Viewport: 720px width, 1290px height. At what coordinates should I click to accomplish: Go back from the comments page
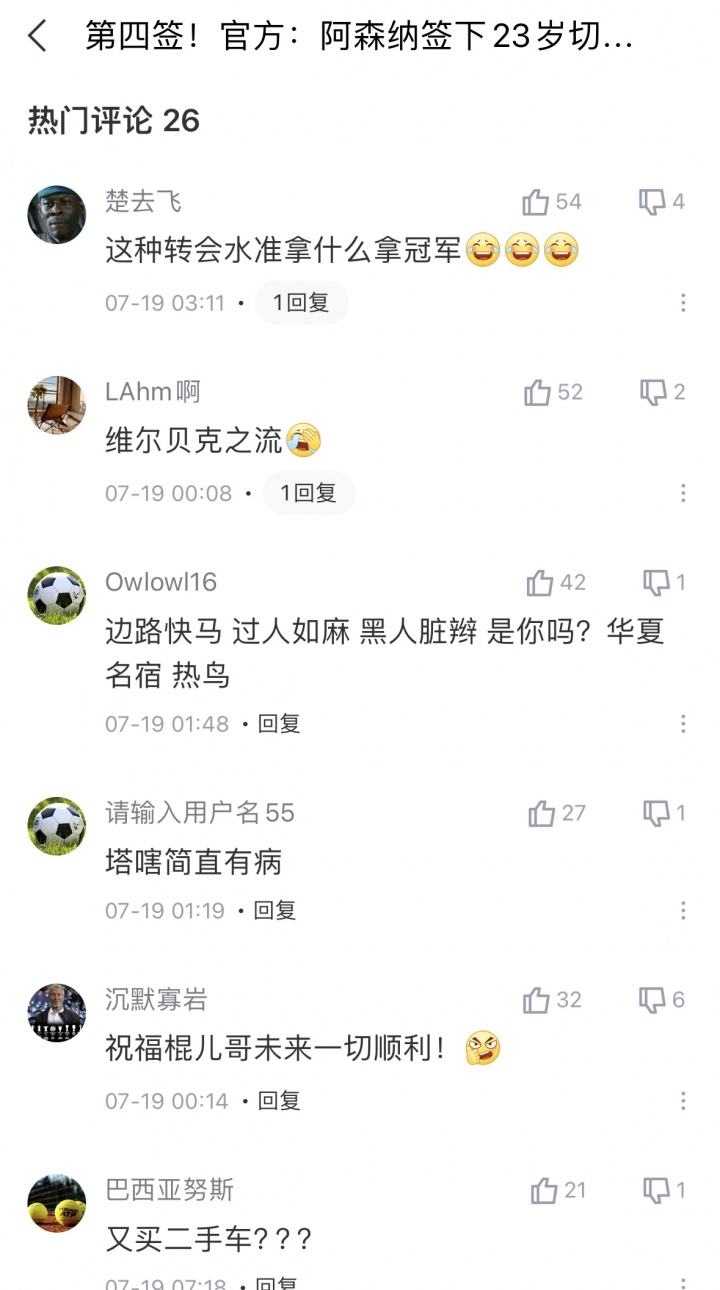38,37
